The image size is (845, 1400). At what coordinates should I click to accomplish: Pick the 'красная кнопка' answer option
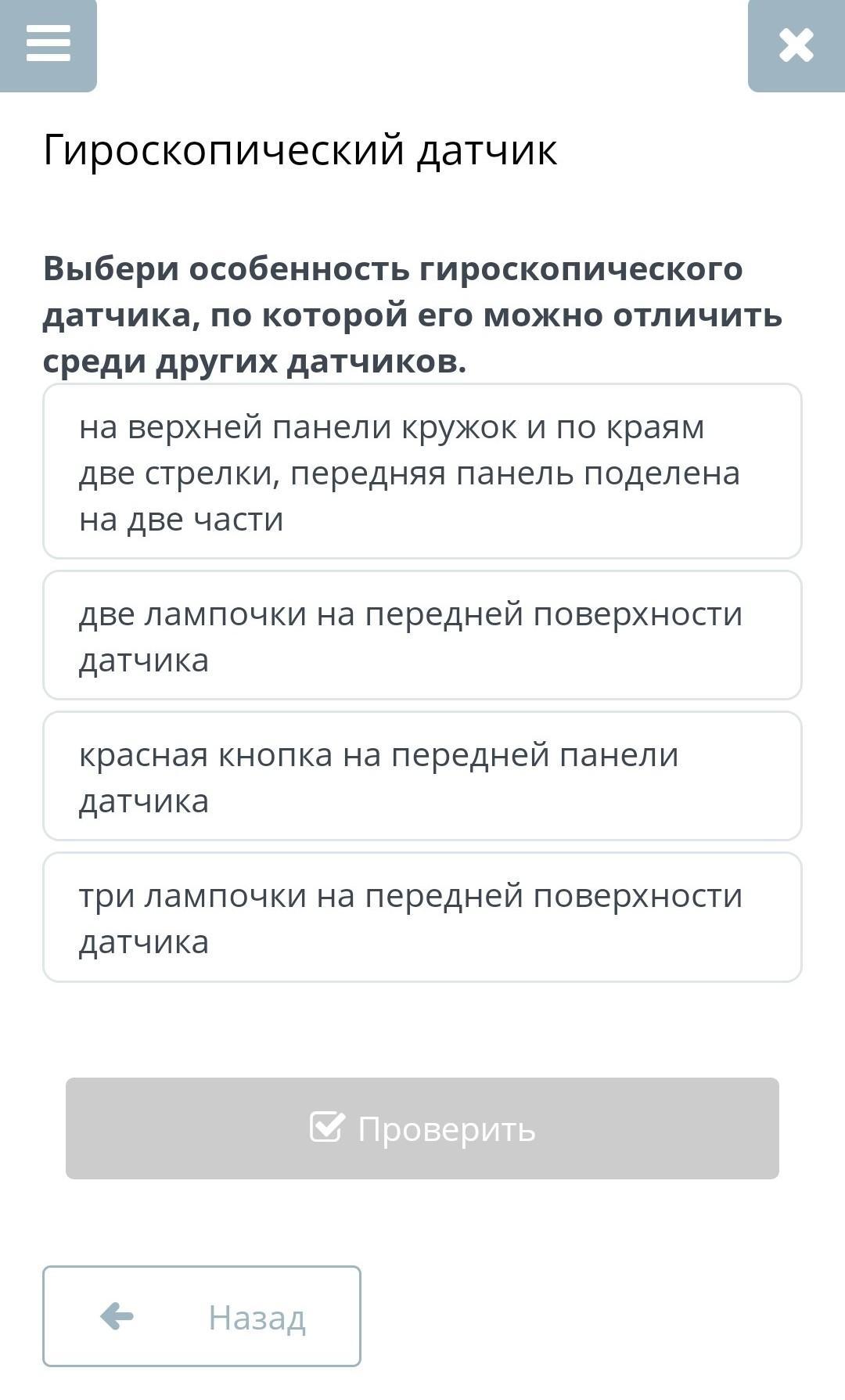click(x=422, y=776)
